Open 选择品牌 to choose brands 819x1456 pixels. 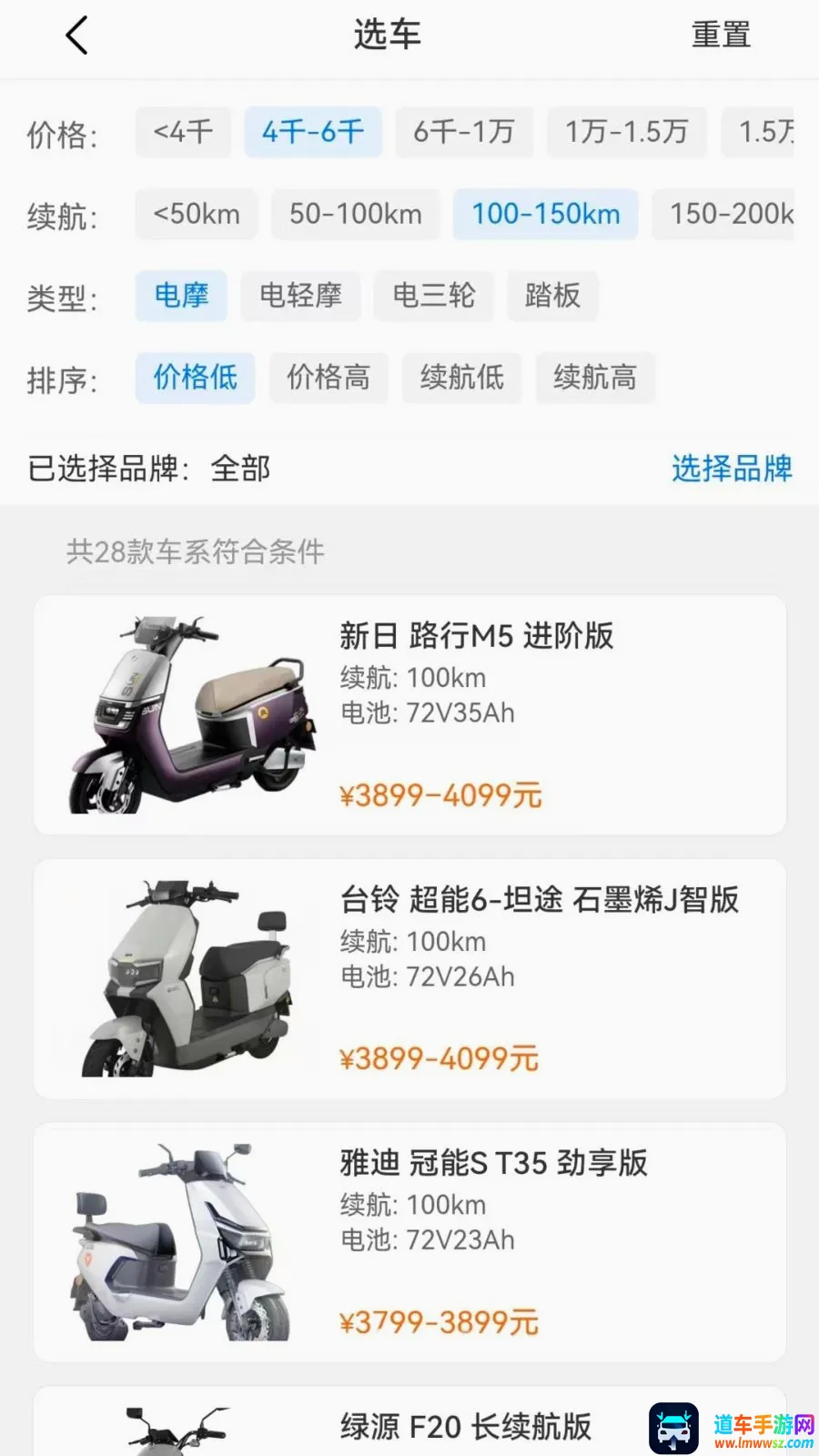[732, 469]
